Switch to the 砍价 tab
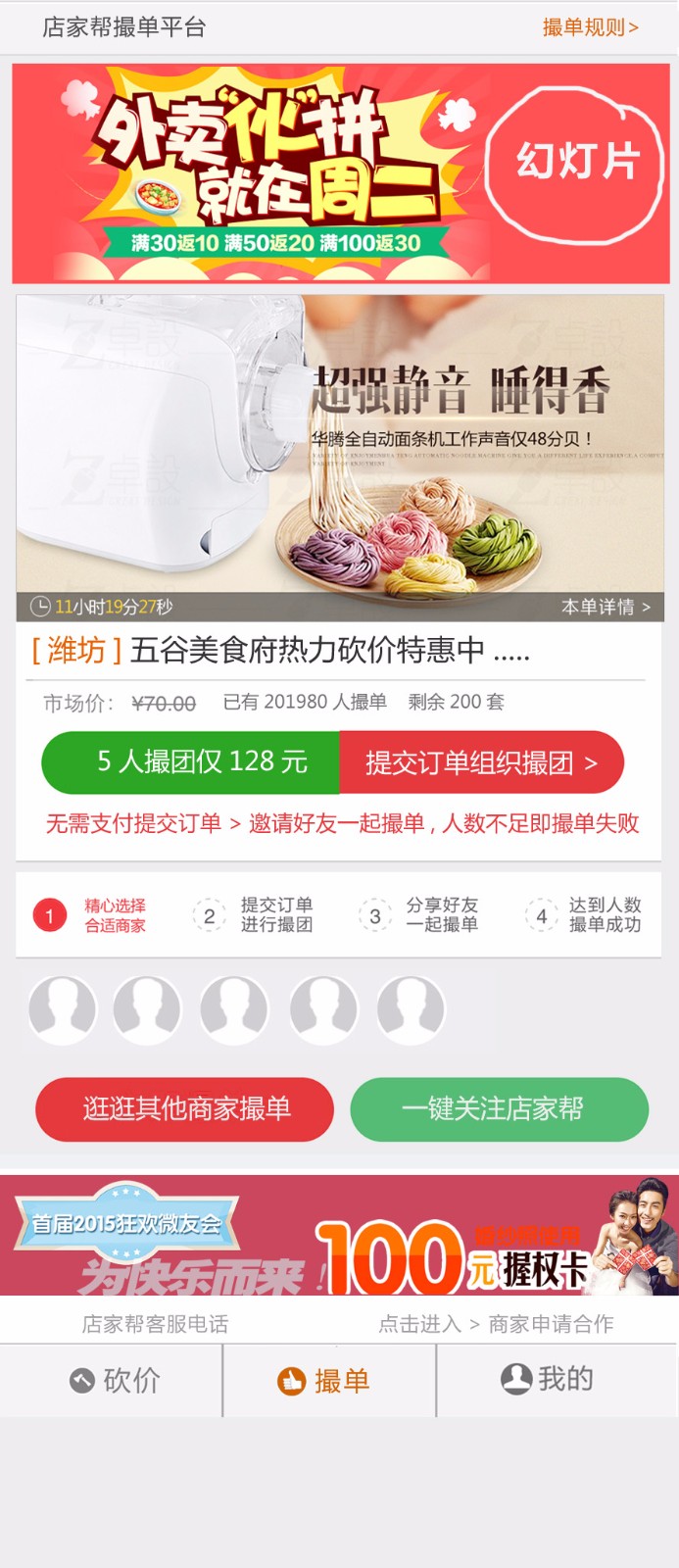The image size is (679, 1568). [115, 1380]
